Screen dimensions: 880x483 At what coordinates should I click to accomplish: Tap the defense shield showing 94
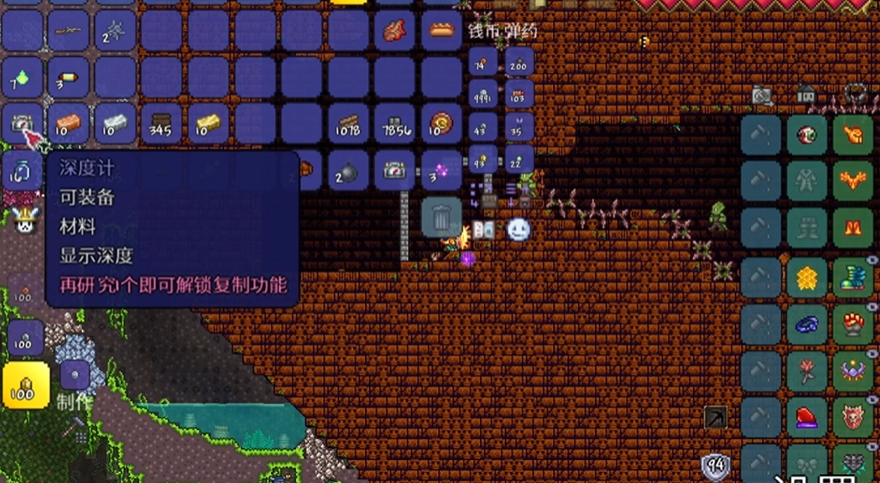714,467
